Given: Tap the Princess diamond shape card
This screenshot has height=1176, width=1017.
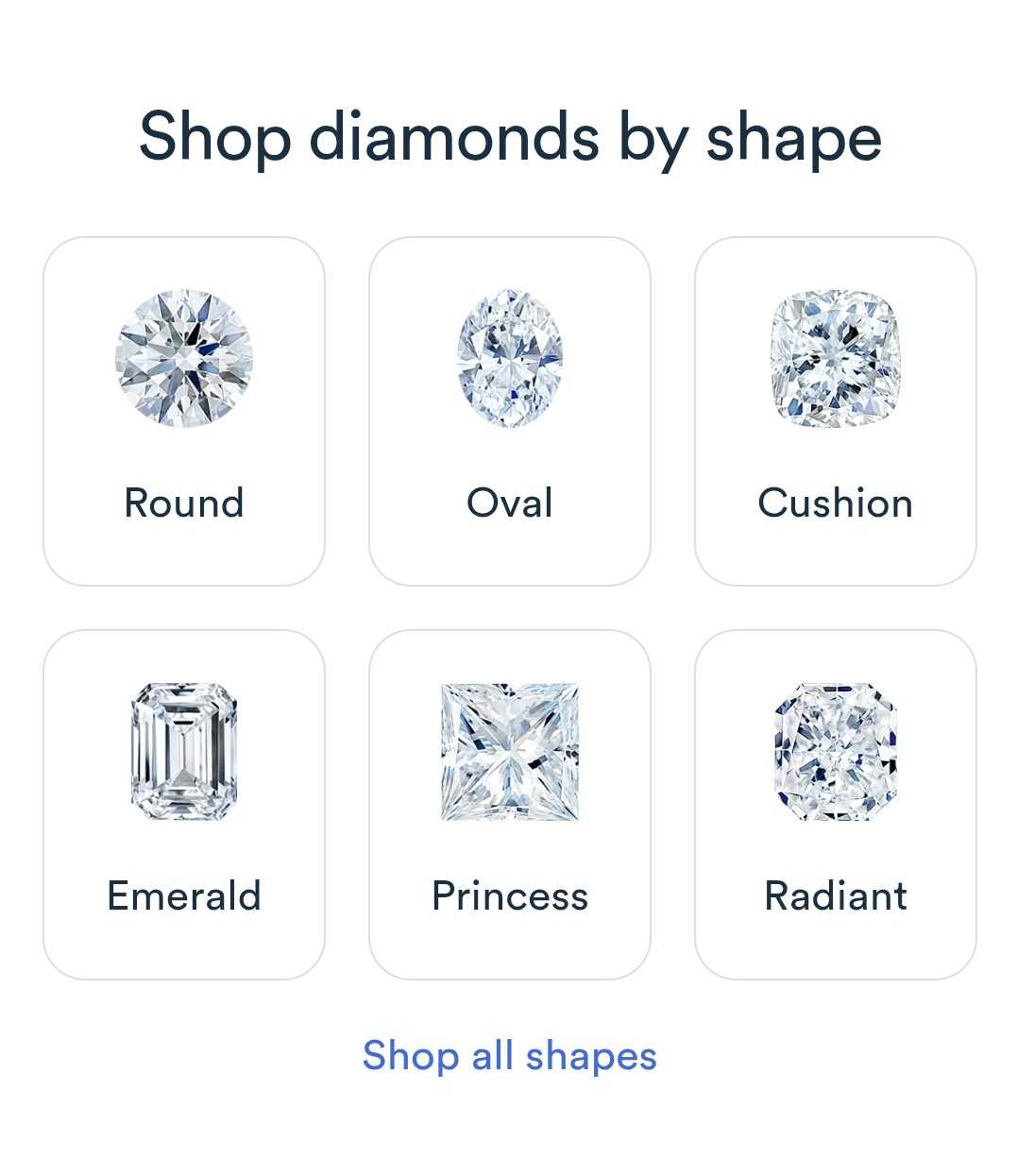Looking at the screenshot, I should pos(509,804).
